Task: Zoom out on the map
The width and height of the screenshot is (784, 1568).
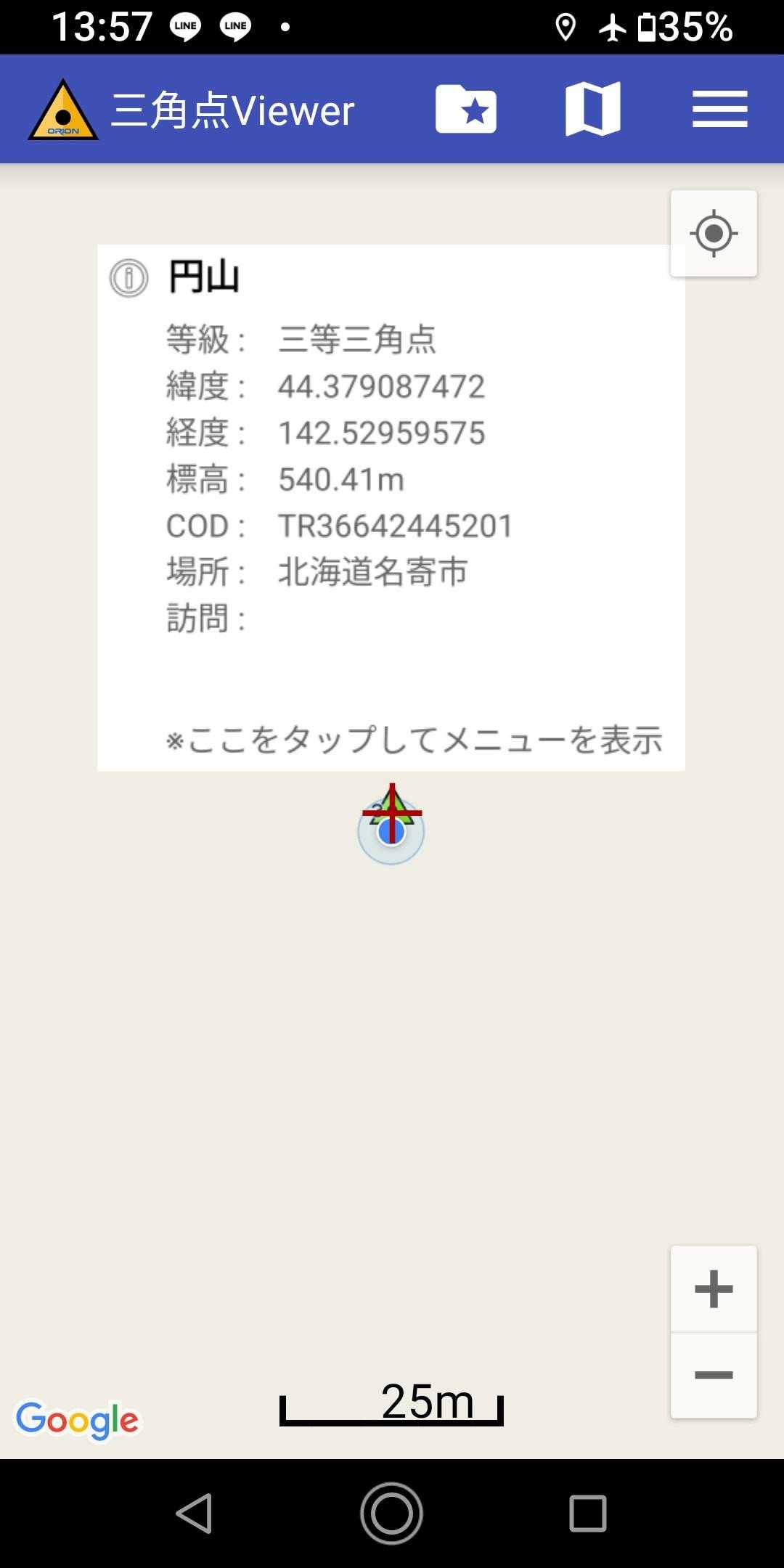Action: [714, 1375]
